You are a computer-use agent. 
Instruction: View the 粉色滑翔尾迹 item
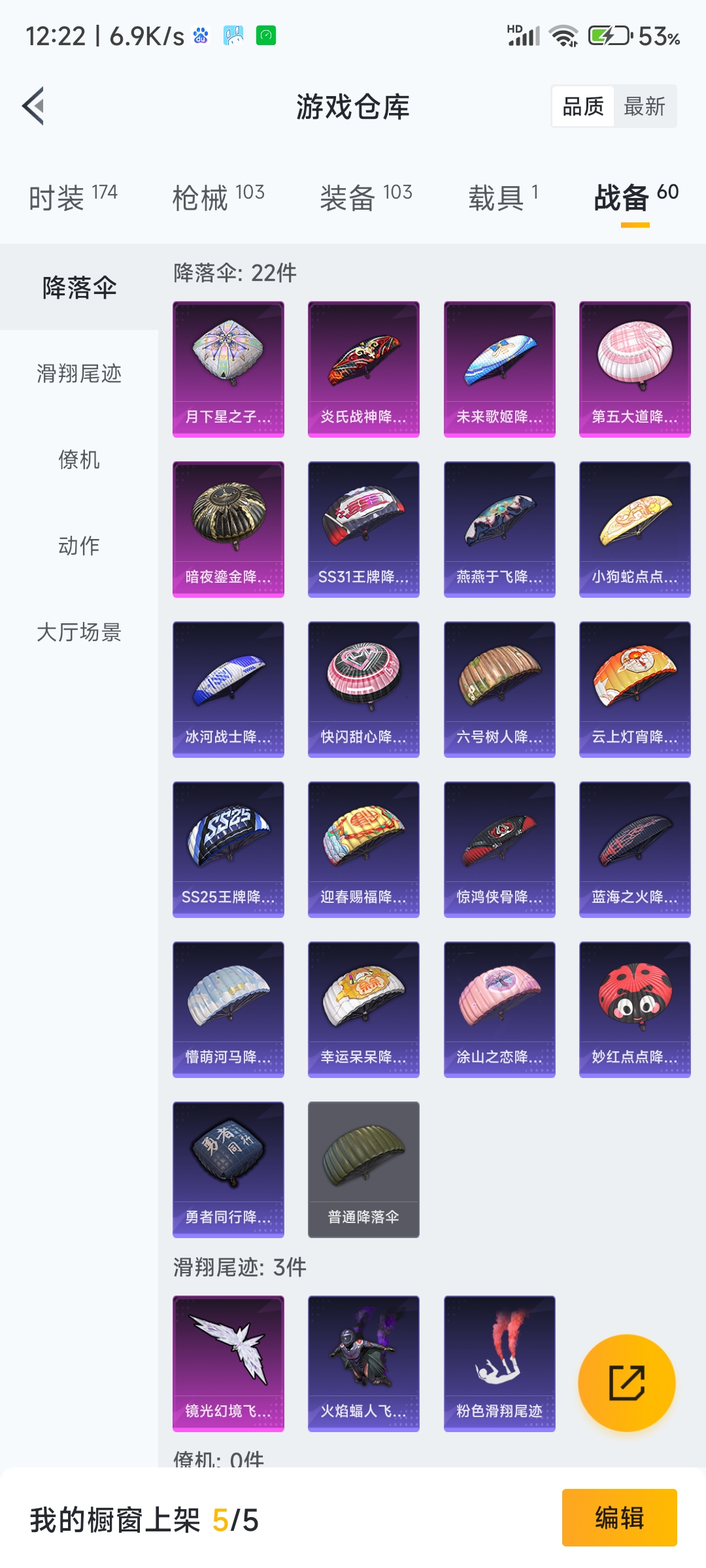499,1364
